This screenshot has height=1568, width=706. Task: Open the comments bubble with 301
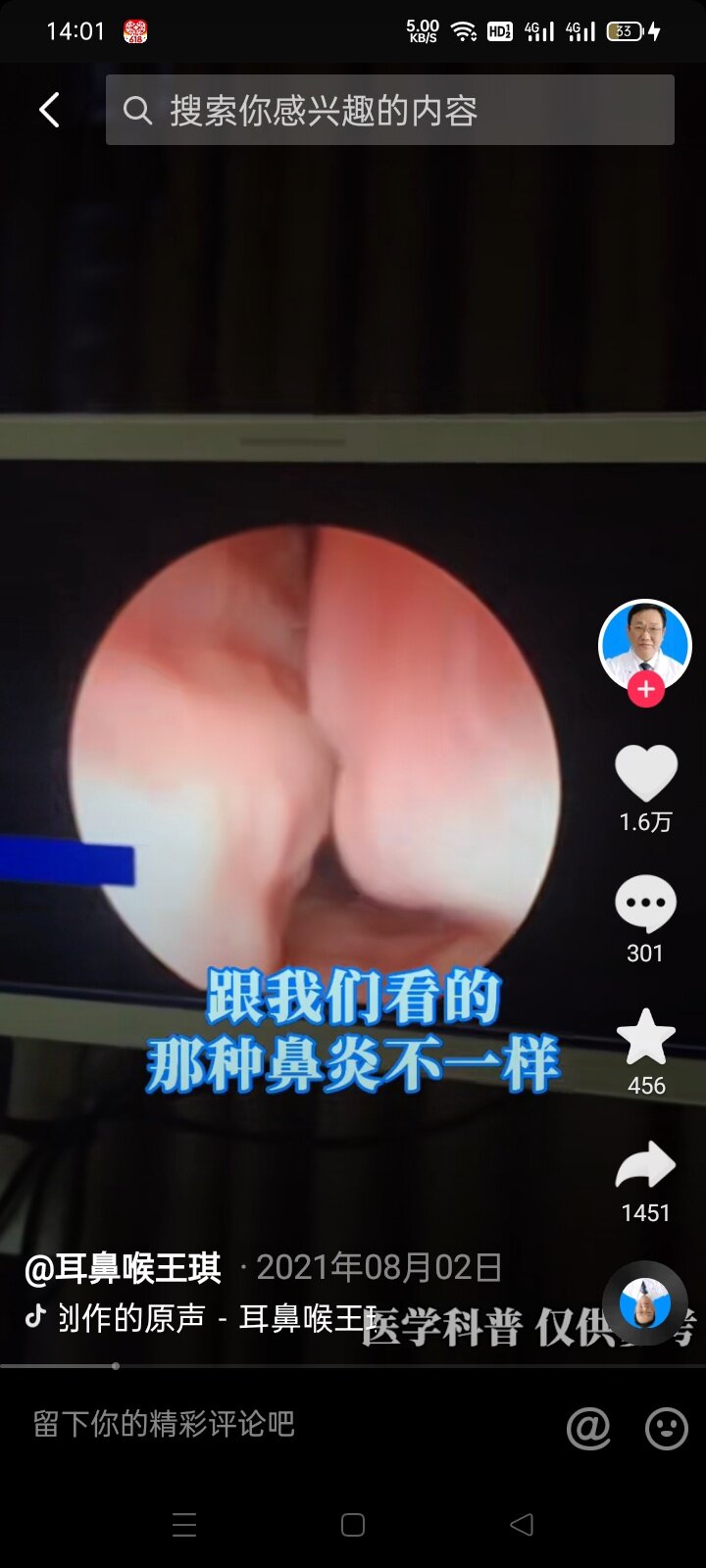click(x=645, y=904)
